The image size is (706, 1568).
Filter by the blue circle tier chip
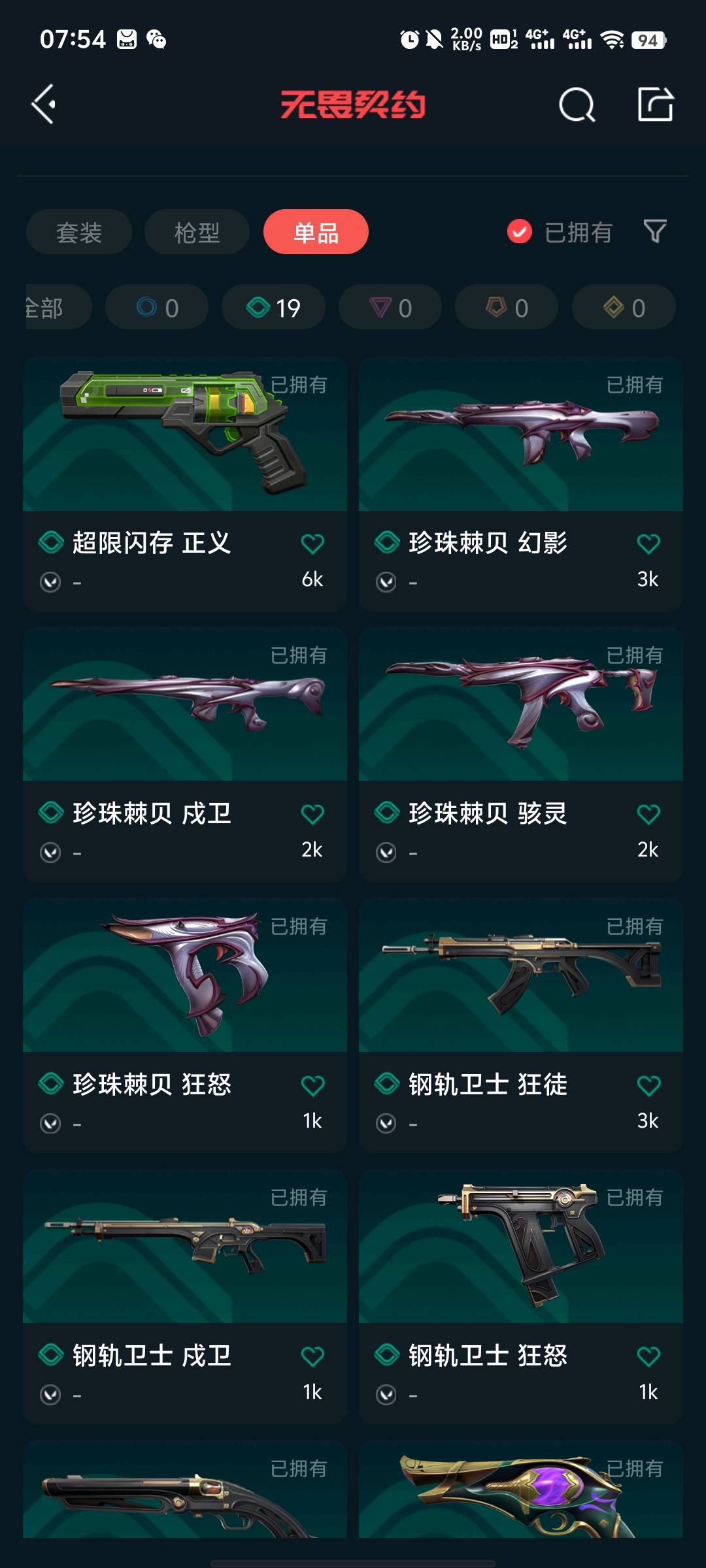tap(157, 307)
